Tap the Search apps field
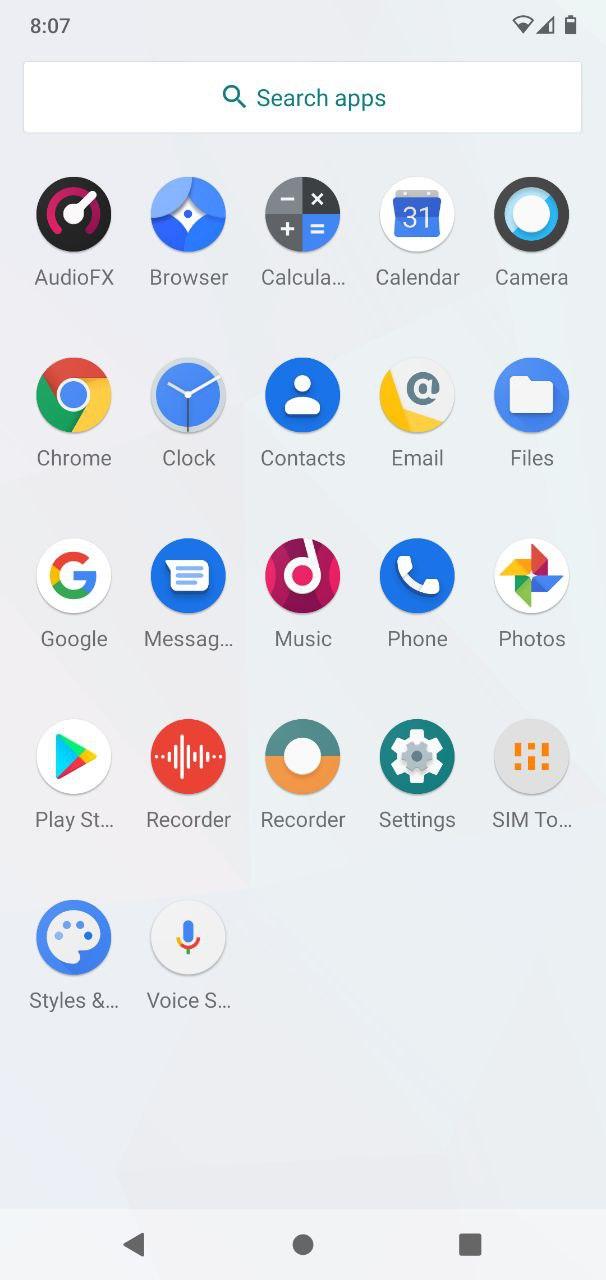This screenshot has width=606, height=1280. (302, 97)
